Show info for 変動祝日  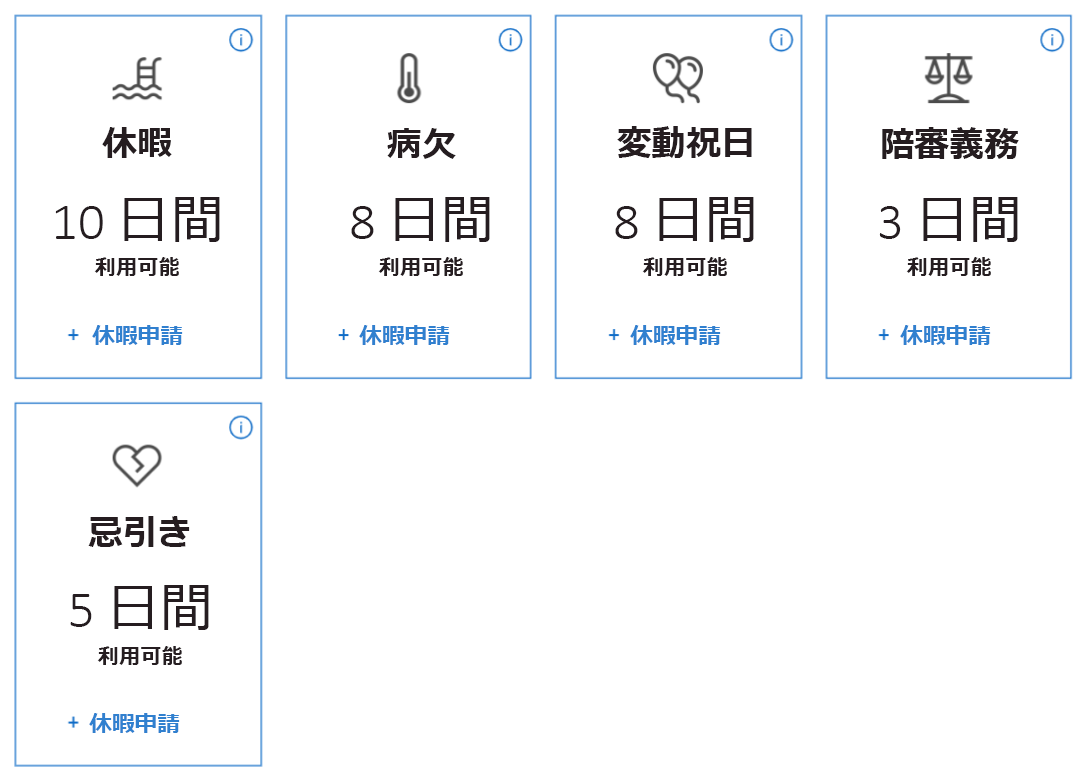(x=781, y=40)
